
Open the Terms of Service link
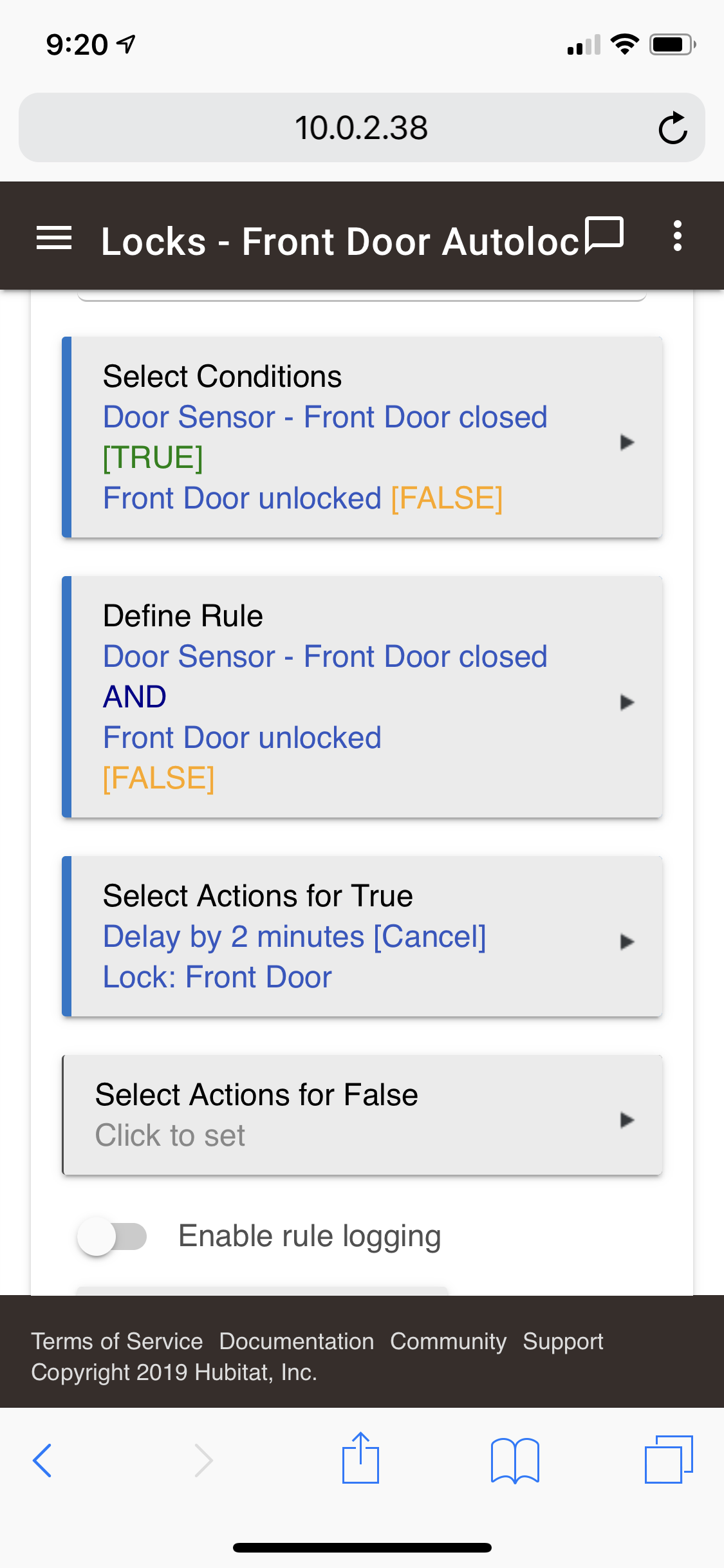(117, 1341)
